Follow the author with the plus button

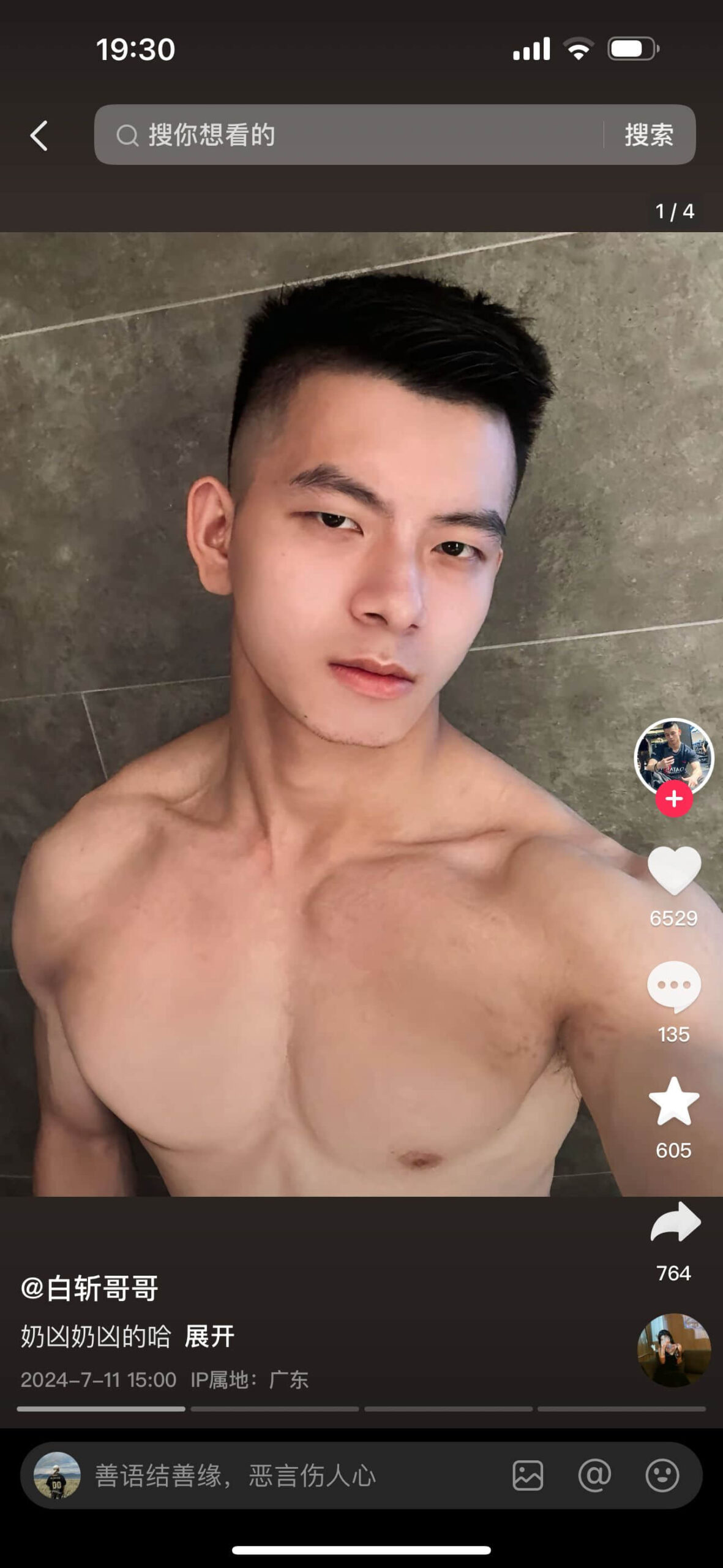pos(673,799)
